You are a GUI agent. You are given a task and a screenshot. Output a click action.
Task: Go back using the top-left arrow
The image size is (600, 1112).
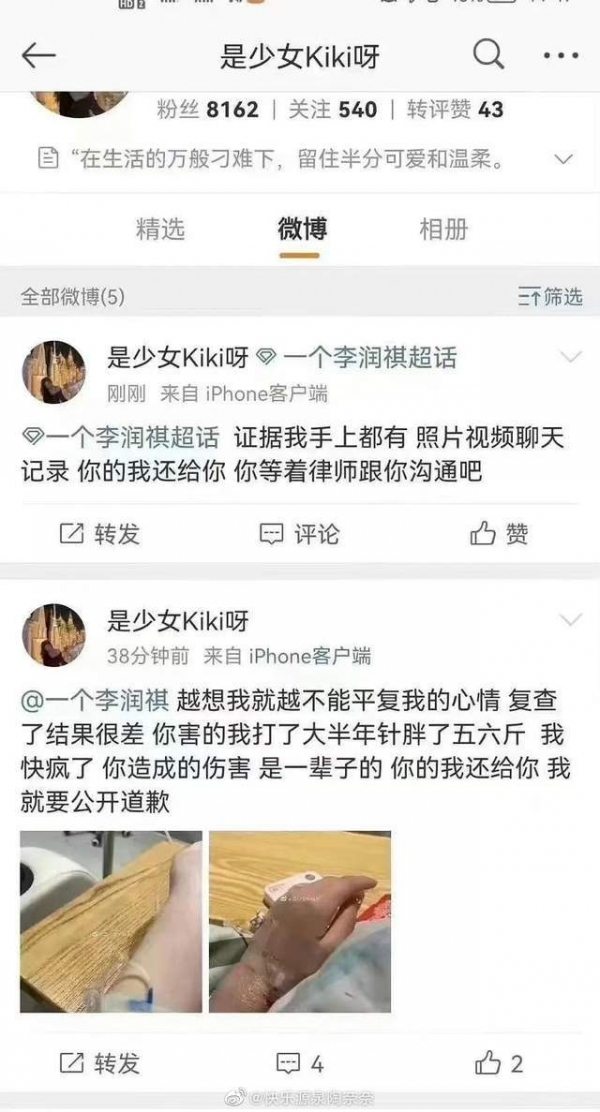[x=38, y=55]
